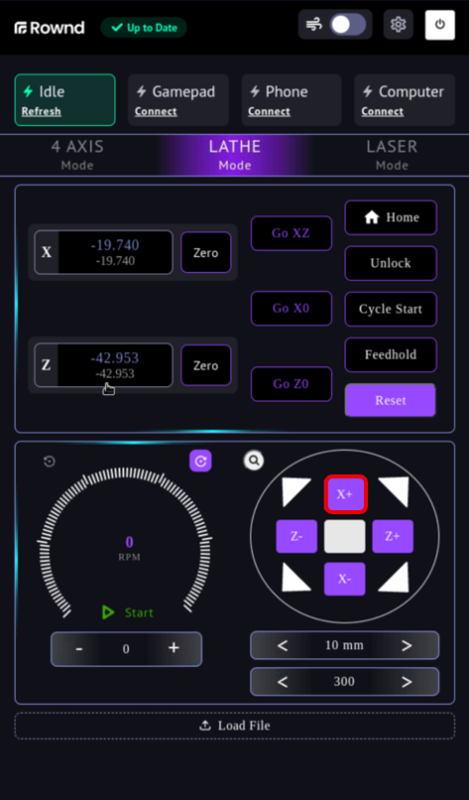
Task: Switch to LASER Mode
Action: click(391, 155)
